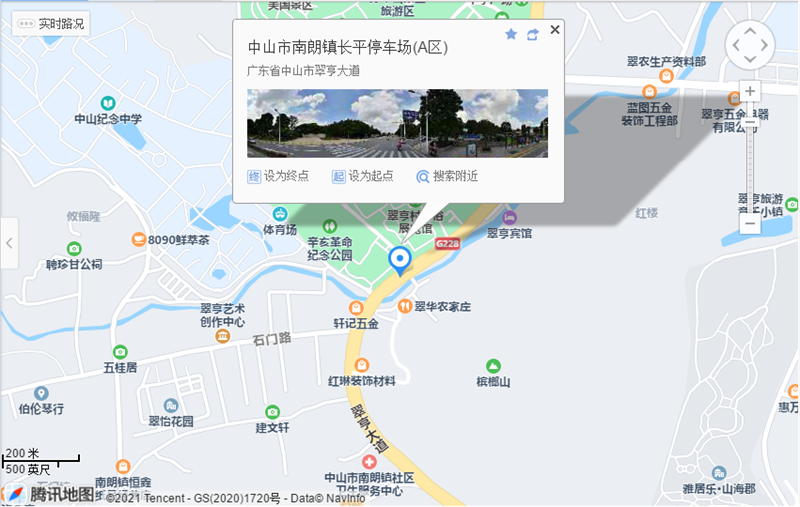800x507 pixels.
Task: Zoom in with the plus button
Action: 750,91
